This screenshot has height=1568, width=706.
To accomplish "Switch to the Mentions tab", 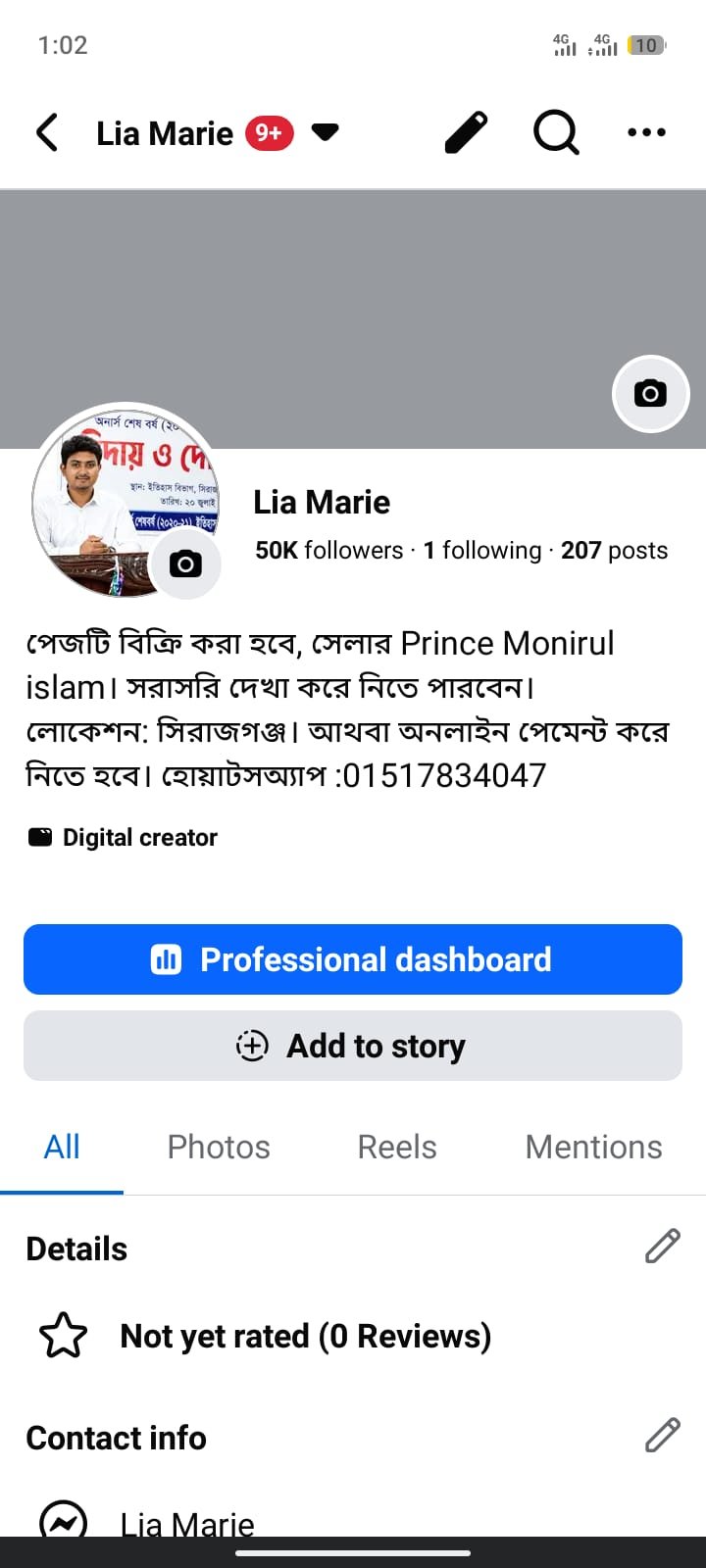I will (x=594, y=1147).
